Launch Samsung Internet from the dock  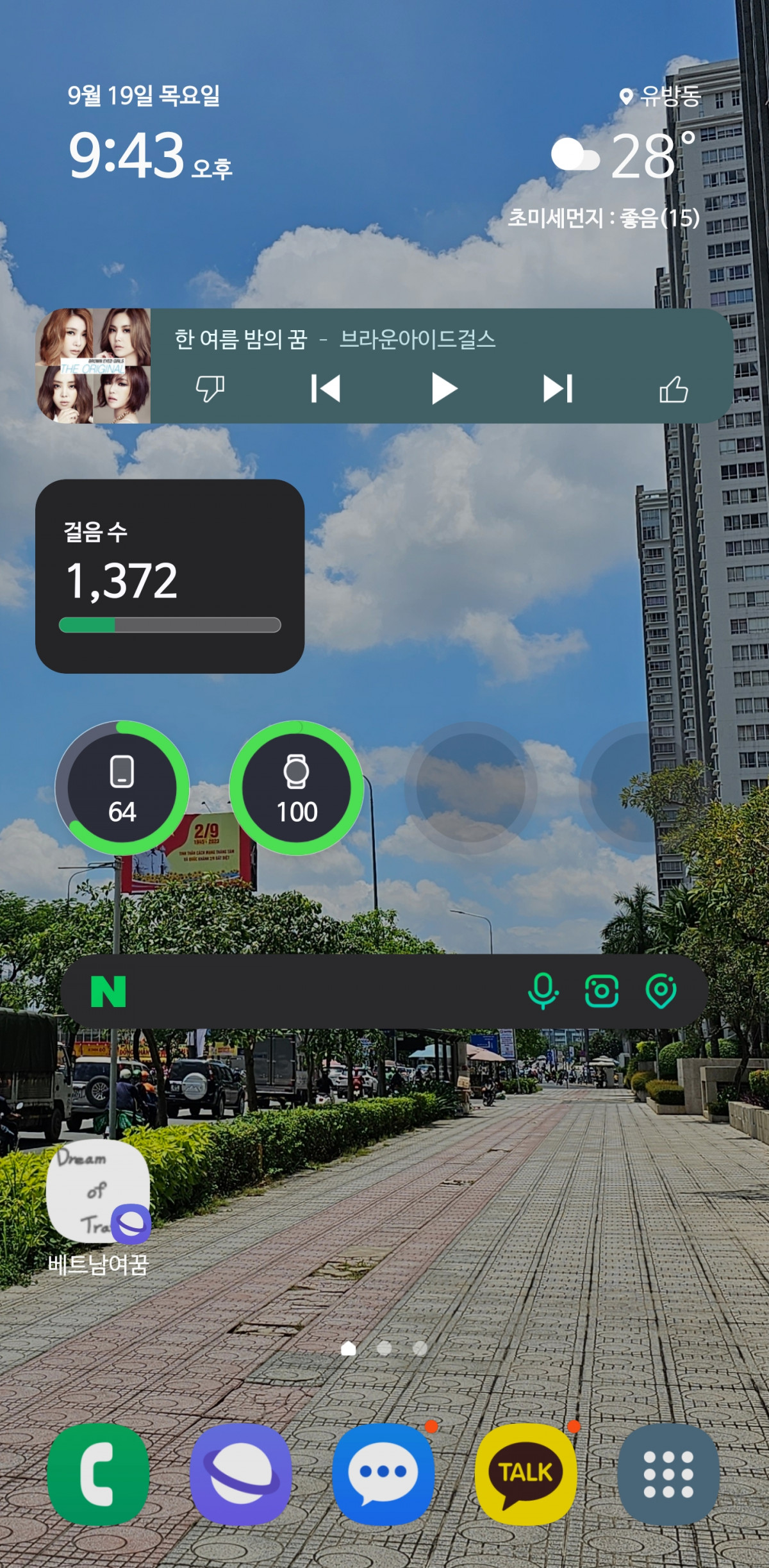point(241,1474)
